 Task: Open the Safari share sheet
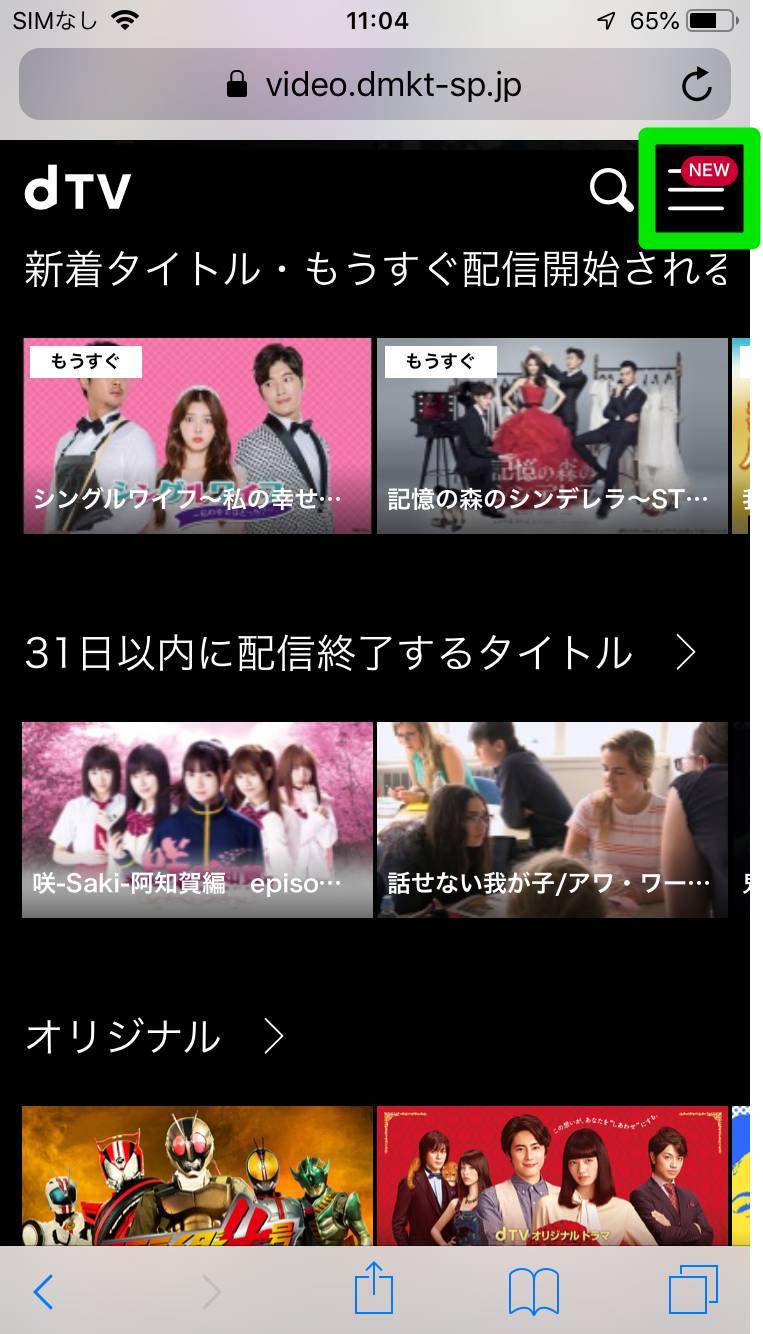375,1288
